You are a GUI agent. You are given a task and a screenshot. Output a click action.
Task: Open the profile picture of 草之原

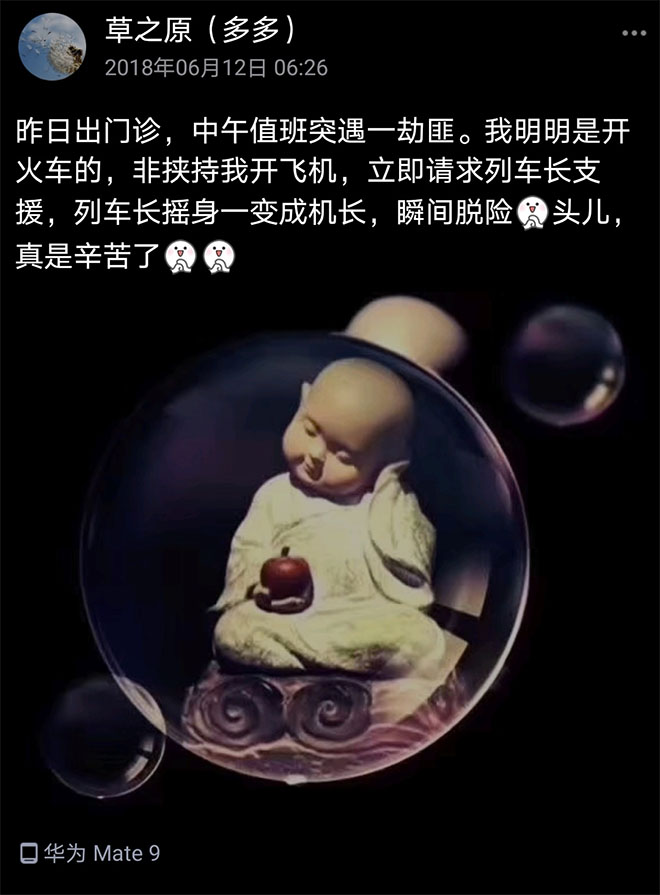tap(52, 47)
